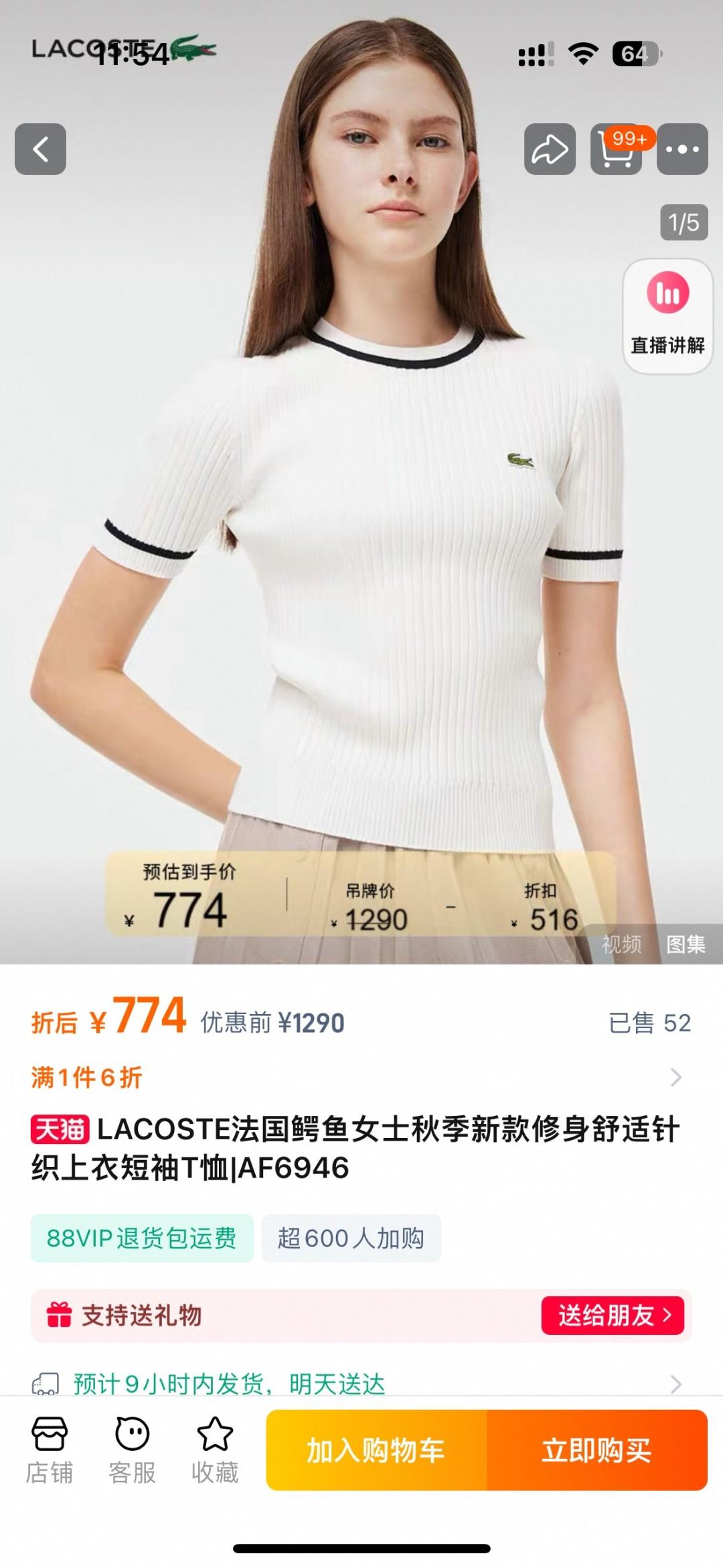The image size is (723, 1568).
Task: Open the shopping cart
Action: point(616,149)
